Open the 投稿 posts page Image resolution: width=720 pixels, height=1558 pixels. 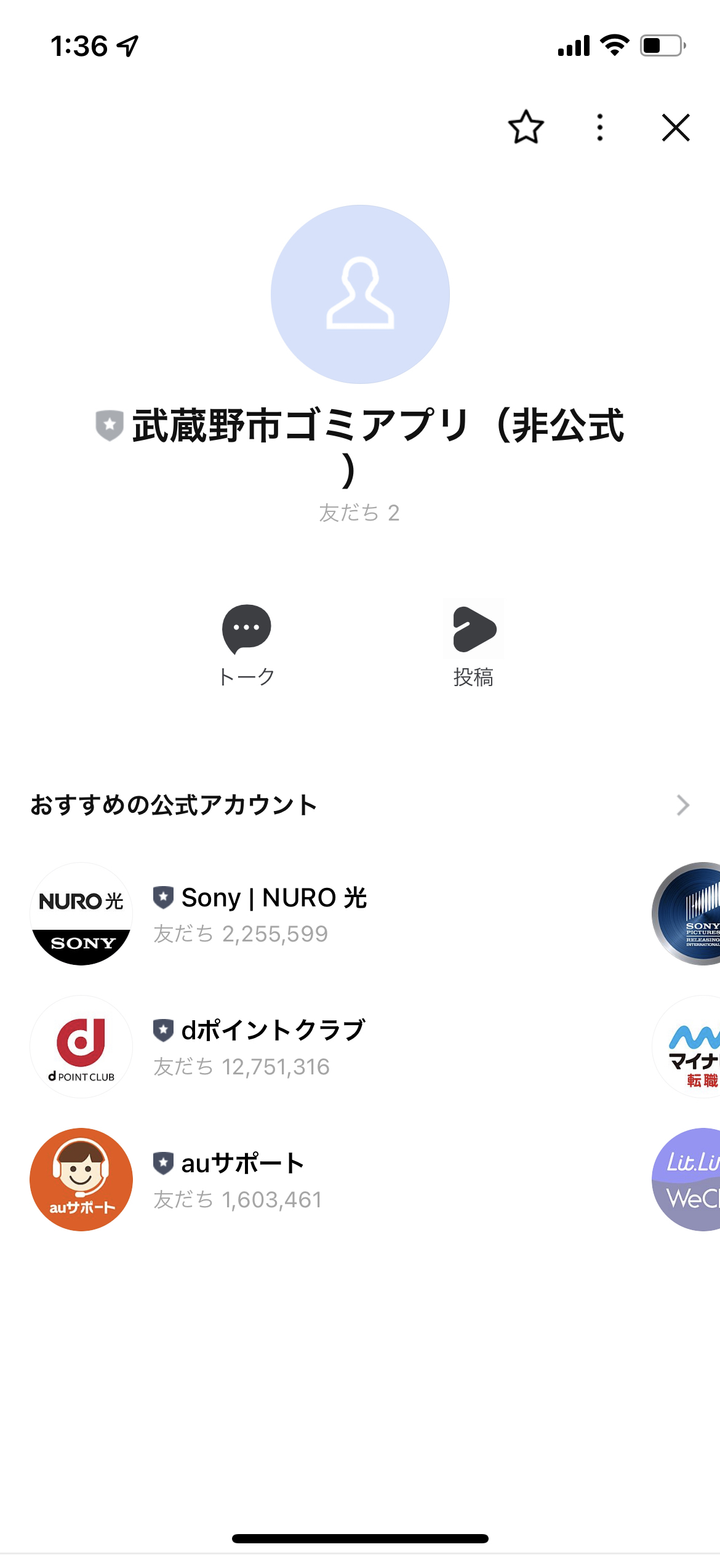[473, 645]
